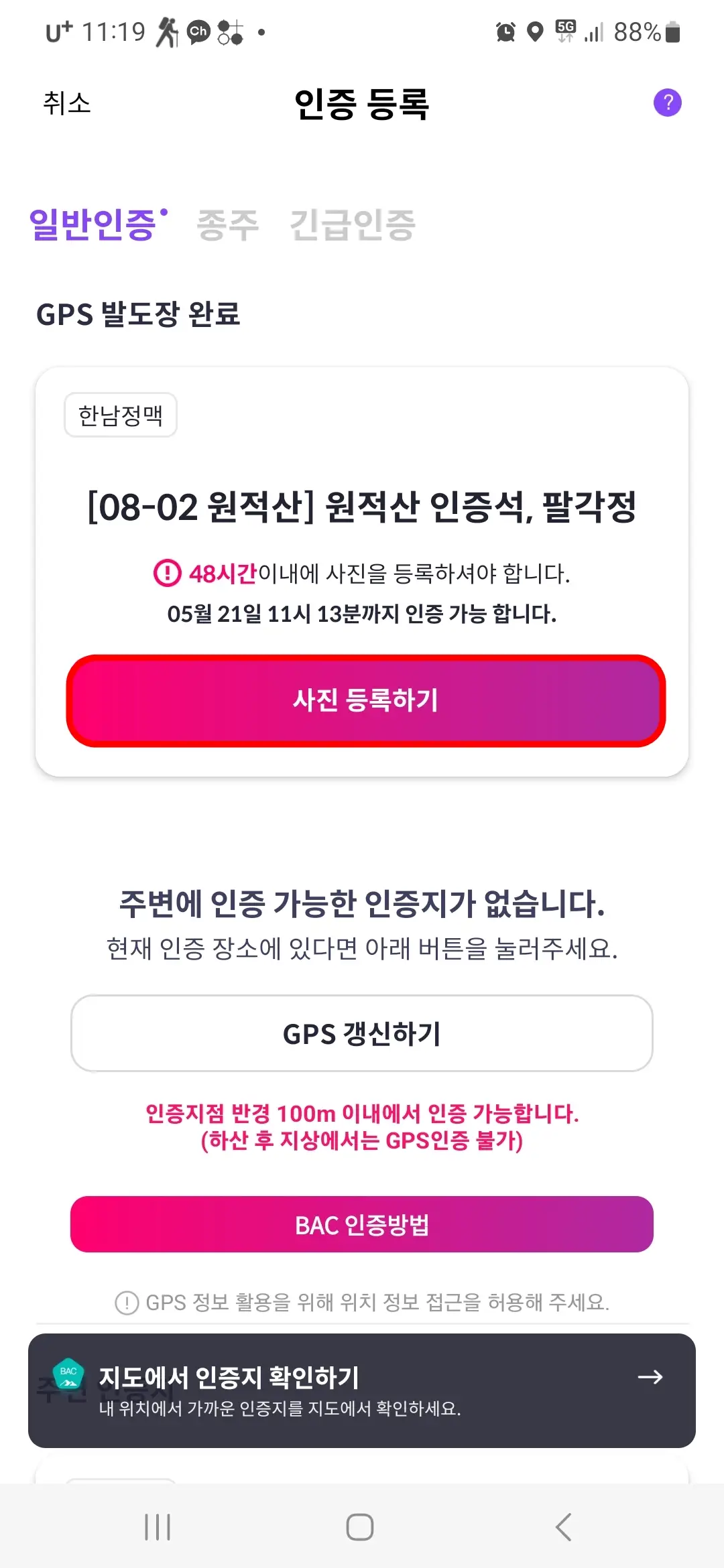Select the 일반인증 tab
Viewport: 724px width, 1568px height.
pos(95,224)
